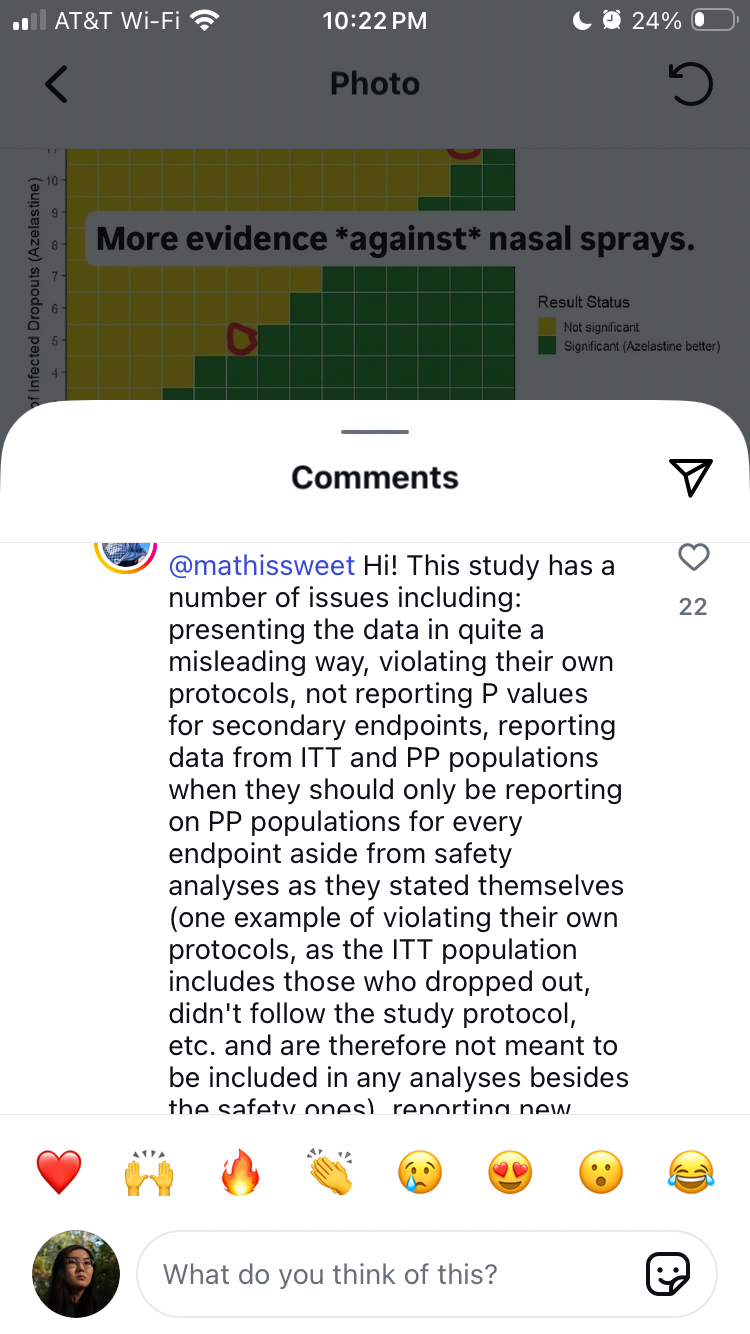Insert the red heart emoji
This screenshot has height=1334, width=750.
coord(59,1172)
